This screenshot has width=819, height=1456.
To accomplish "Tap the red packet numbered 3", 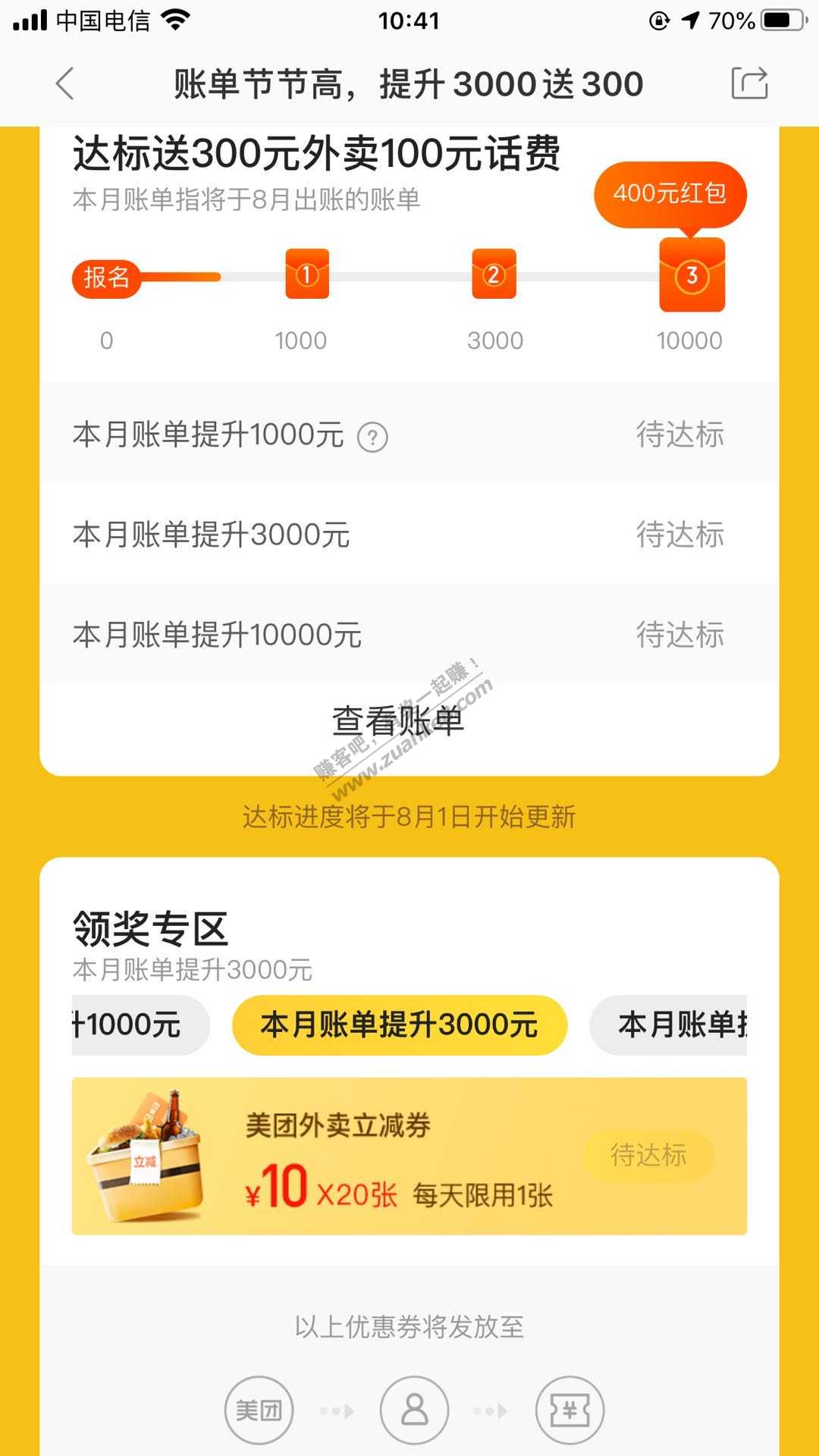I will pos(692,275).
